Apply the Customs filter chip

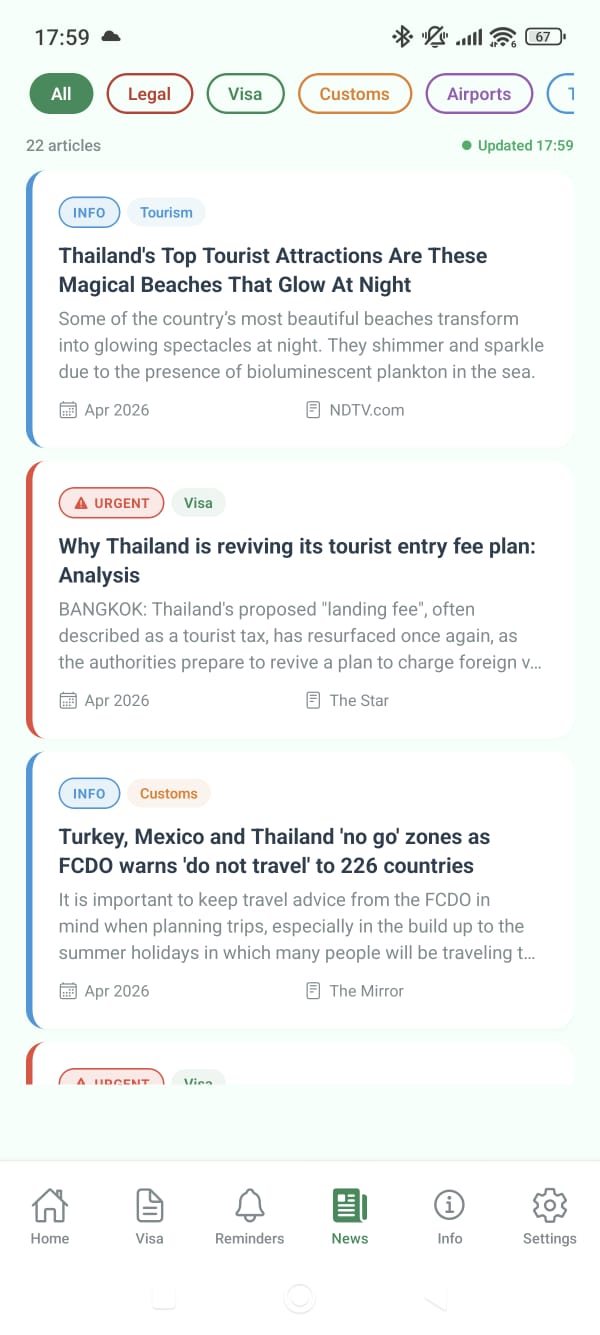click(x=354, y=94)
